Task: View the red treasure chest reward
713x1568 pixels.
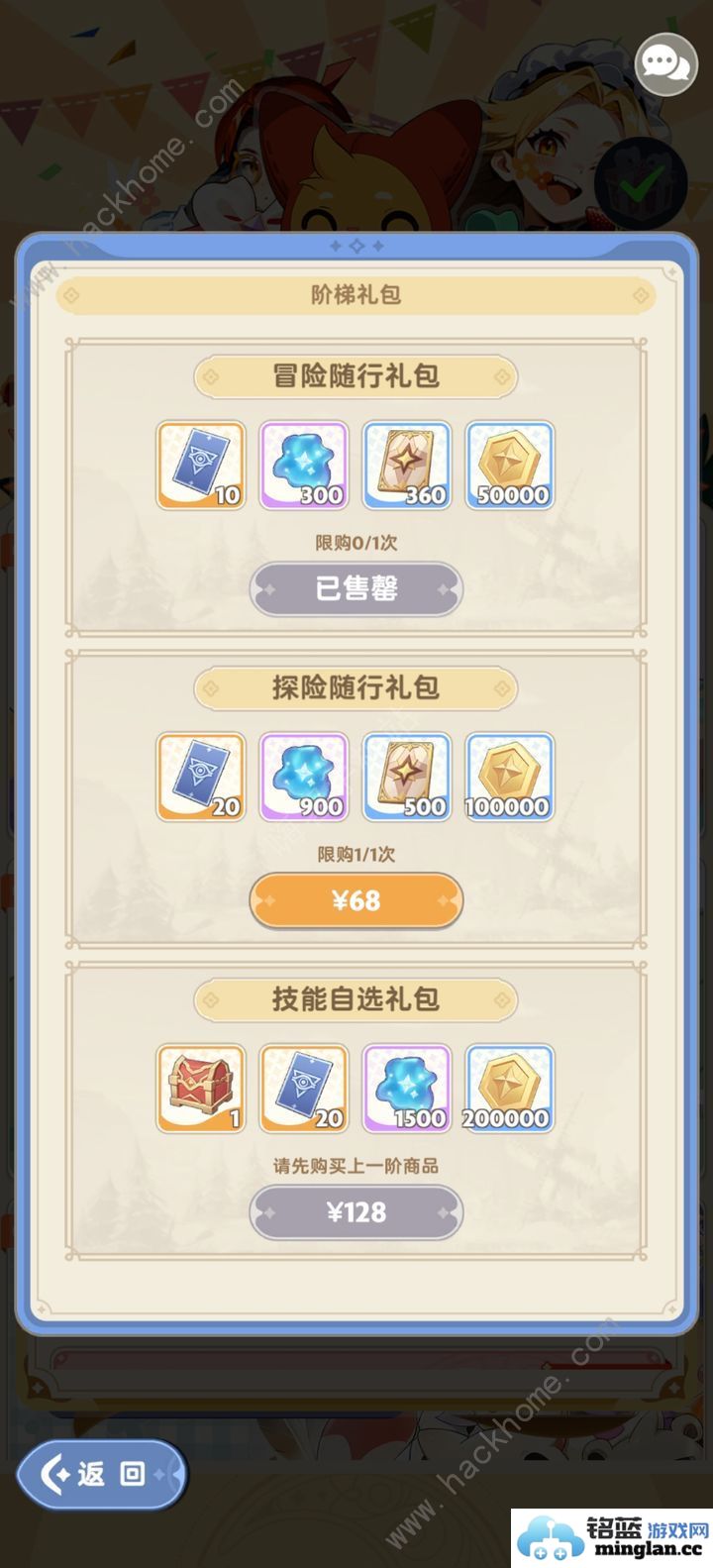Action: [x=201, y=1089]
